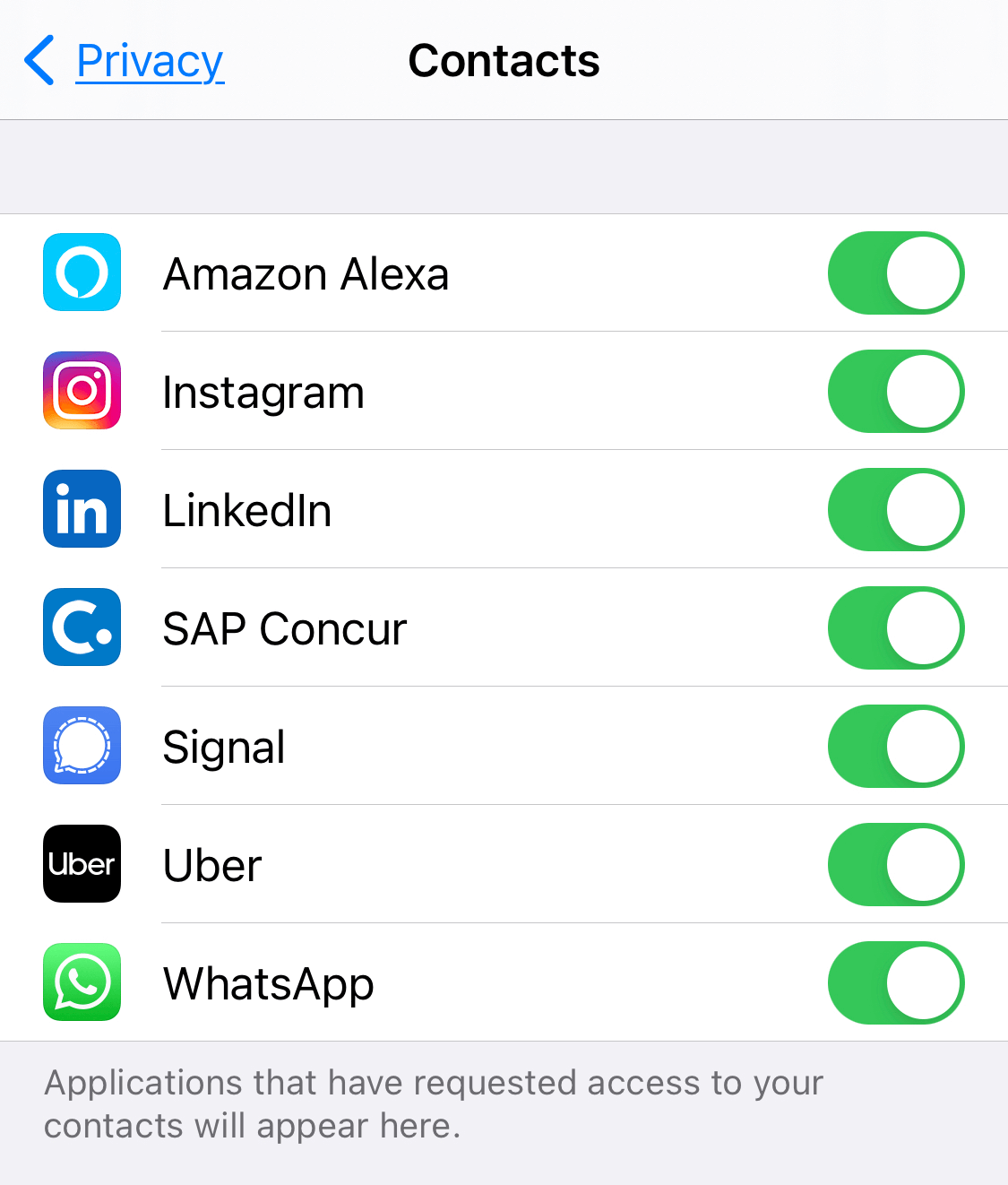Tap the Contacts title text
This screenshot has width=1008, height=1185.
pyautogui.click(x=504, y=60)
